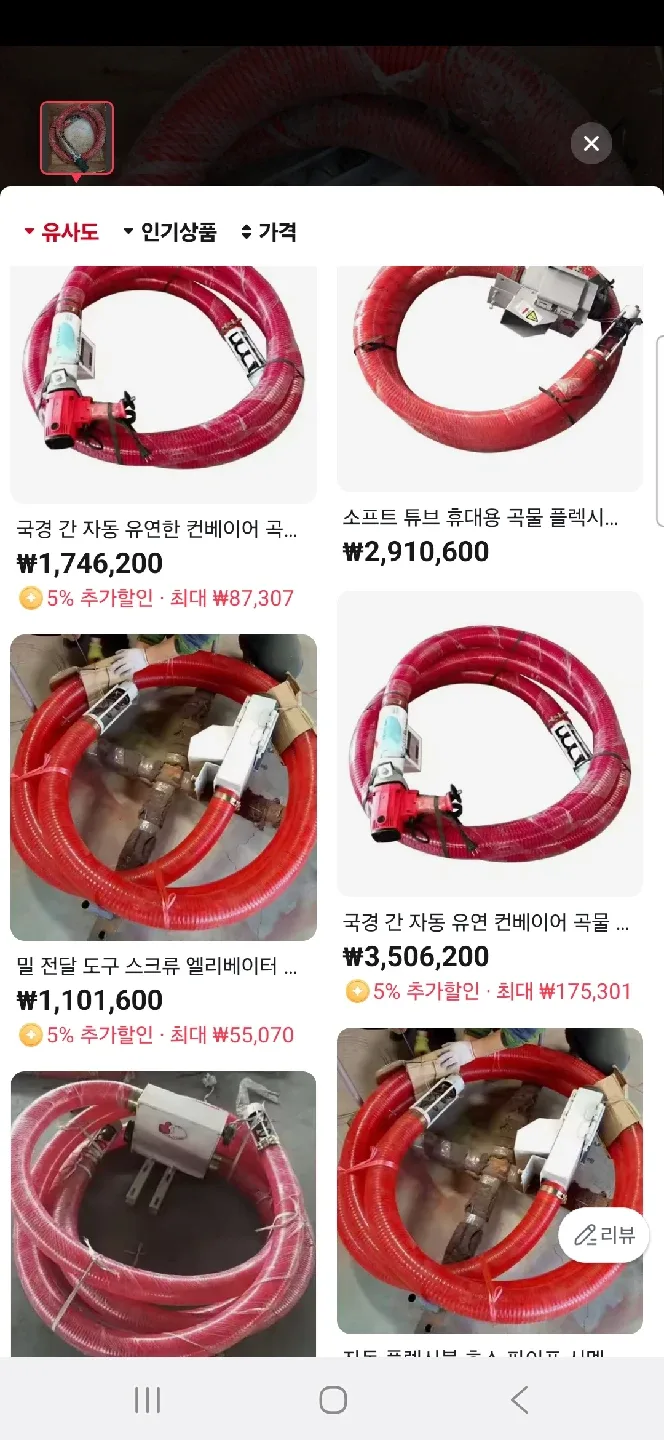Open the ₩1,746,200 conveyor product

(163, 390)
